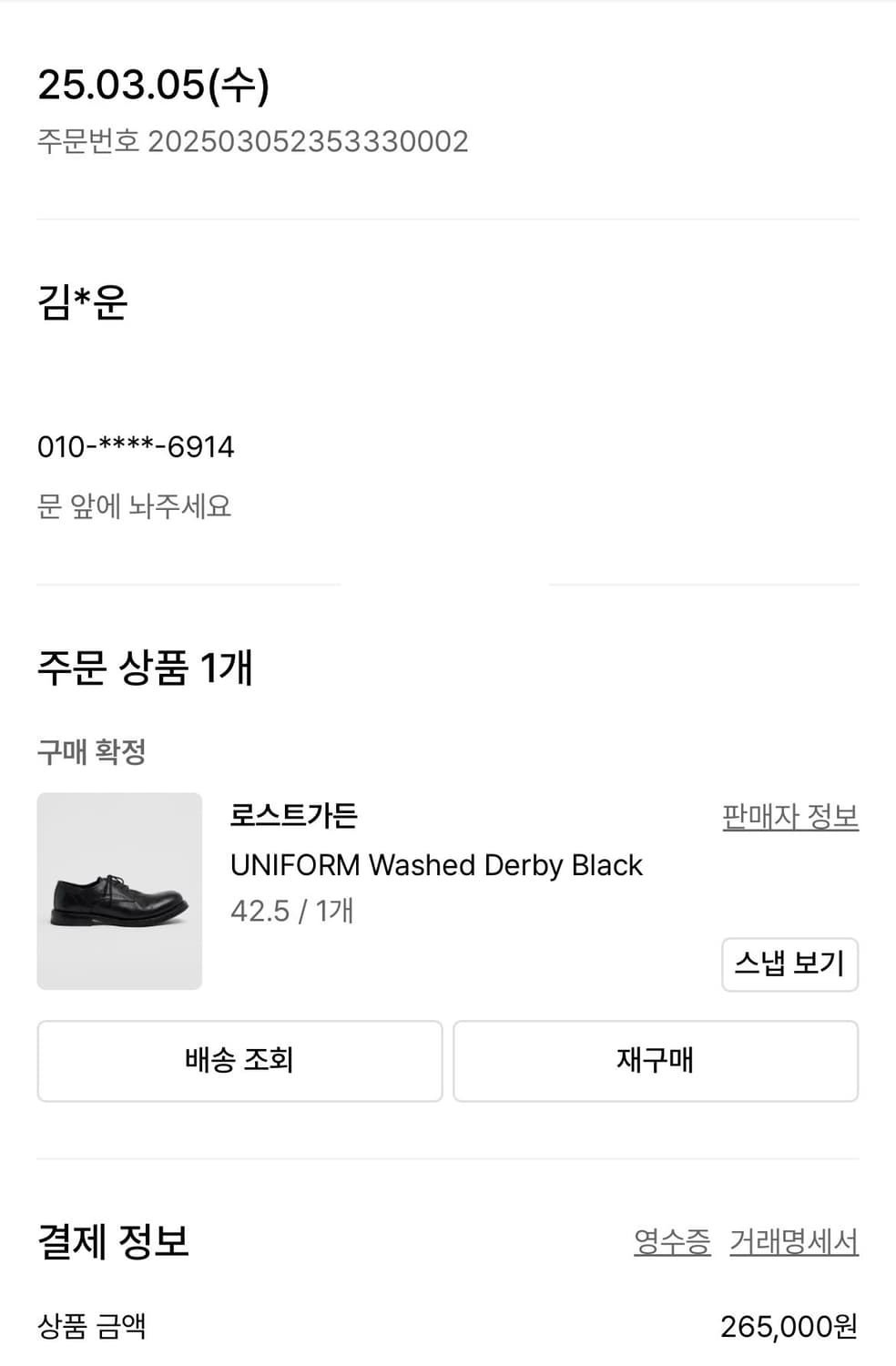Click the brand name 로스트가든

pyautogui.click(x=292, y=818)
